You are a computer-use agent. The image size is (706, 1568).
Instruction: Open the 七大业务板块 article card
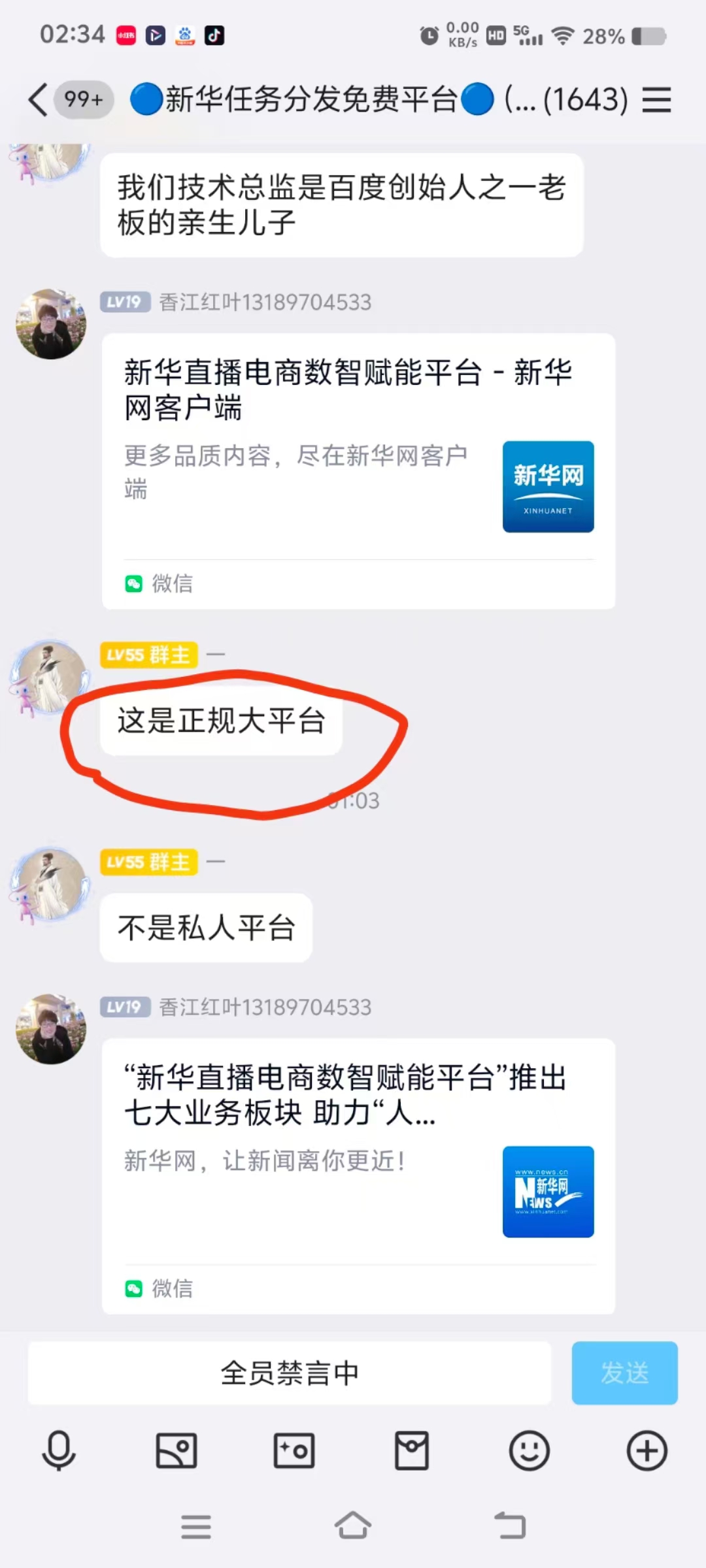click(x=358, y=1176)
